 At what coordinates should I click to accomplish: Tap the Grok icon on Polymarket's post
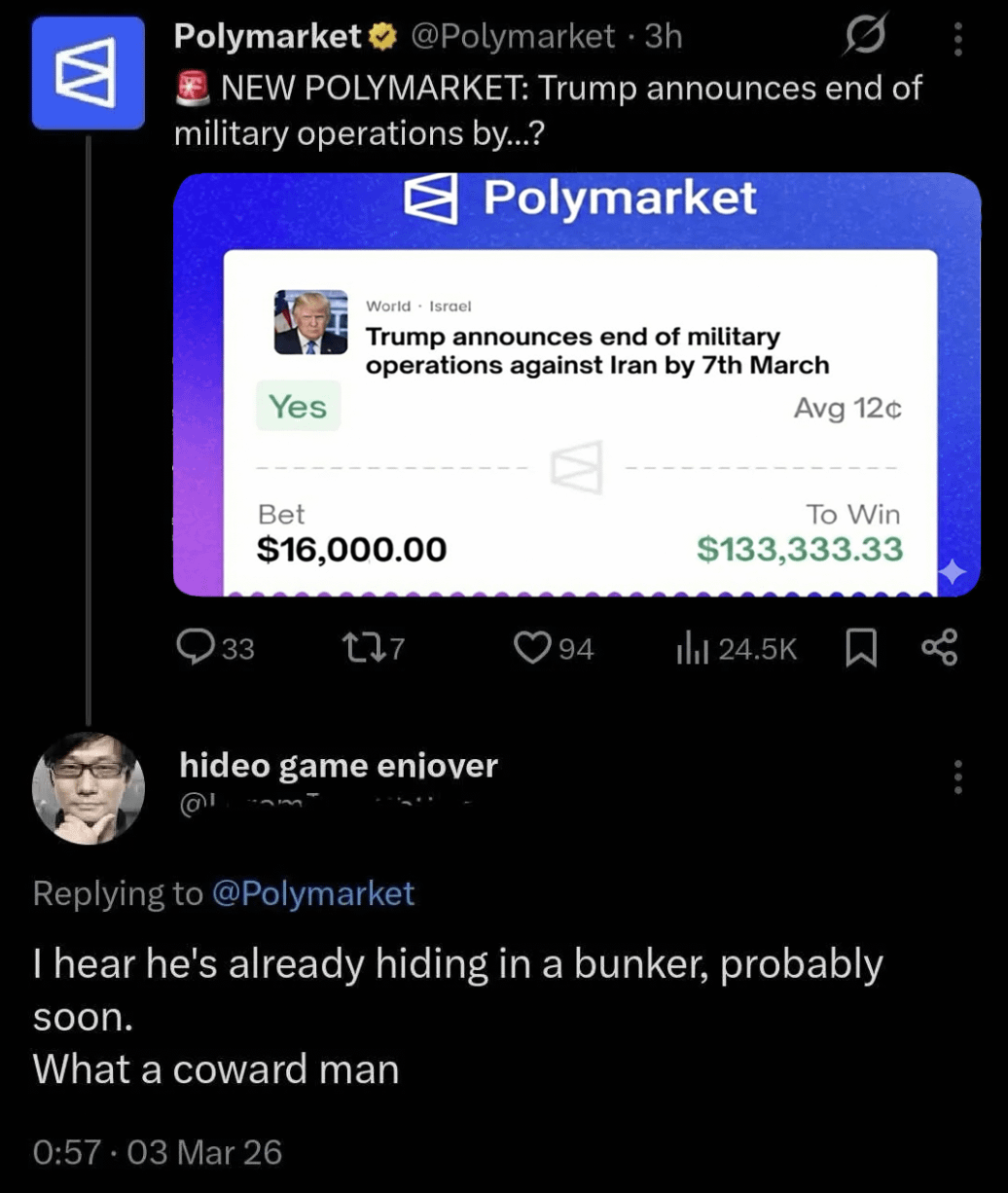[862, 39]
